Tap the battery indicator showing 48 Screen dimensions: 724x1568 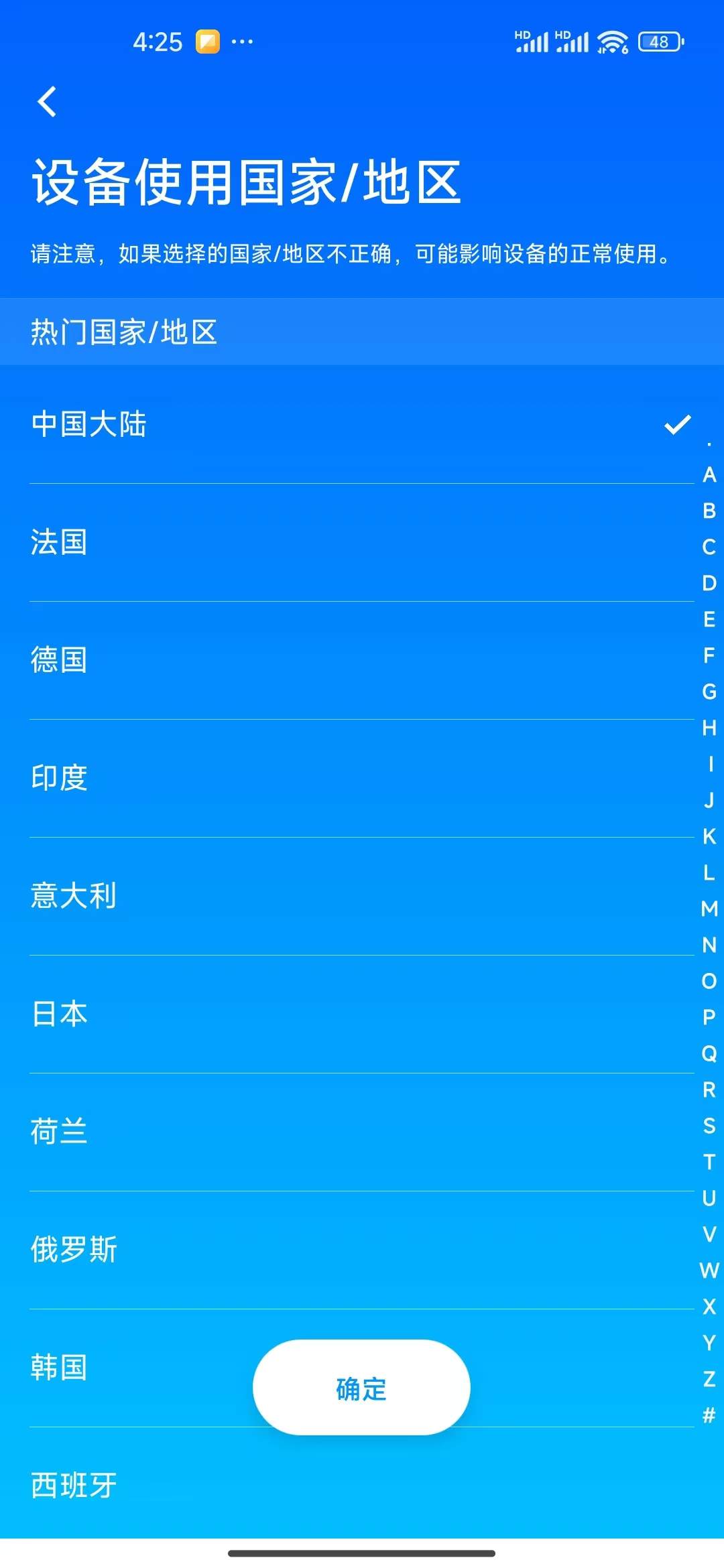pos(654,42)
